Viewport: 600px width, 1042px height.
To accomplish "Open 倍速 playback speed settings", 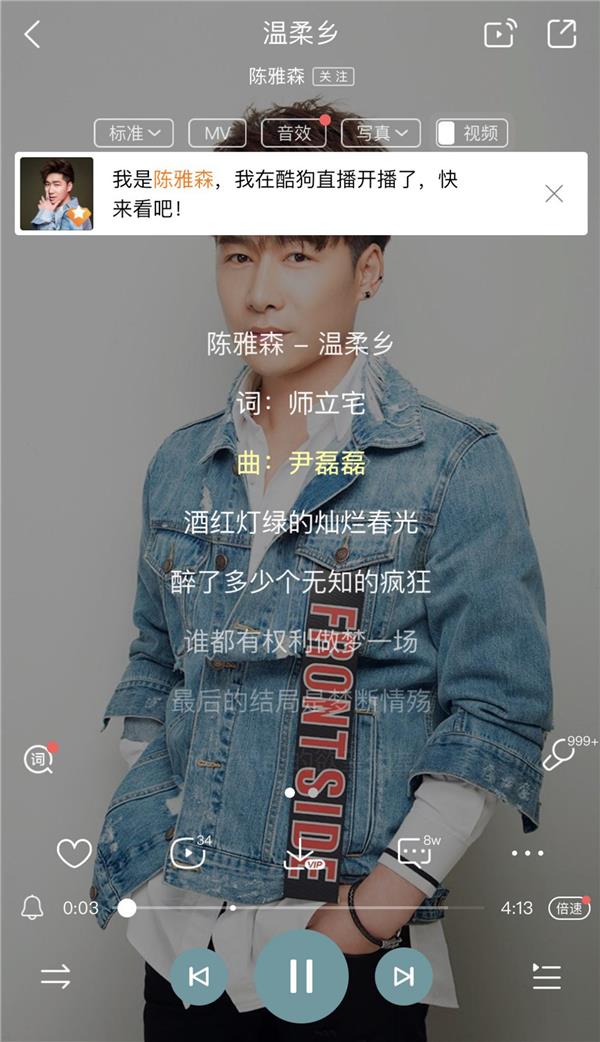I will coord(568,908).
